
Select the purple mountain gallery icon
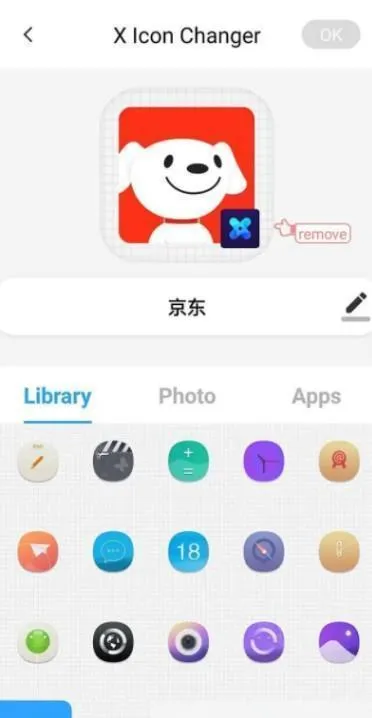click(339, 642)
